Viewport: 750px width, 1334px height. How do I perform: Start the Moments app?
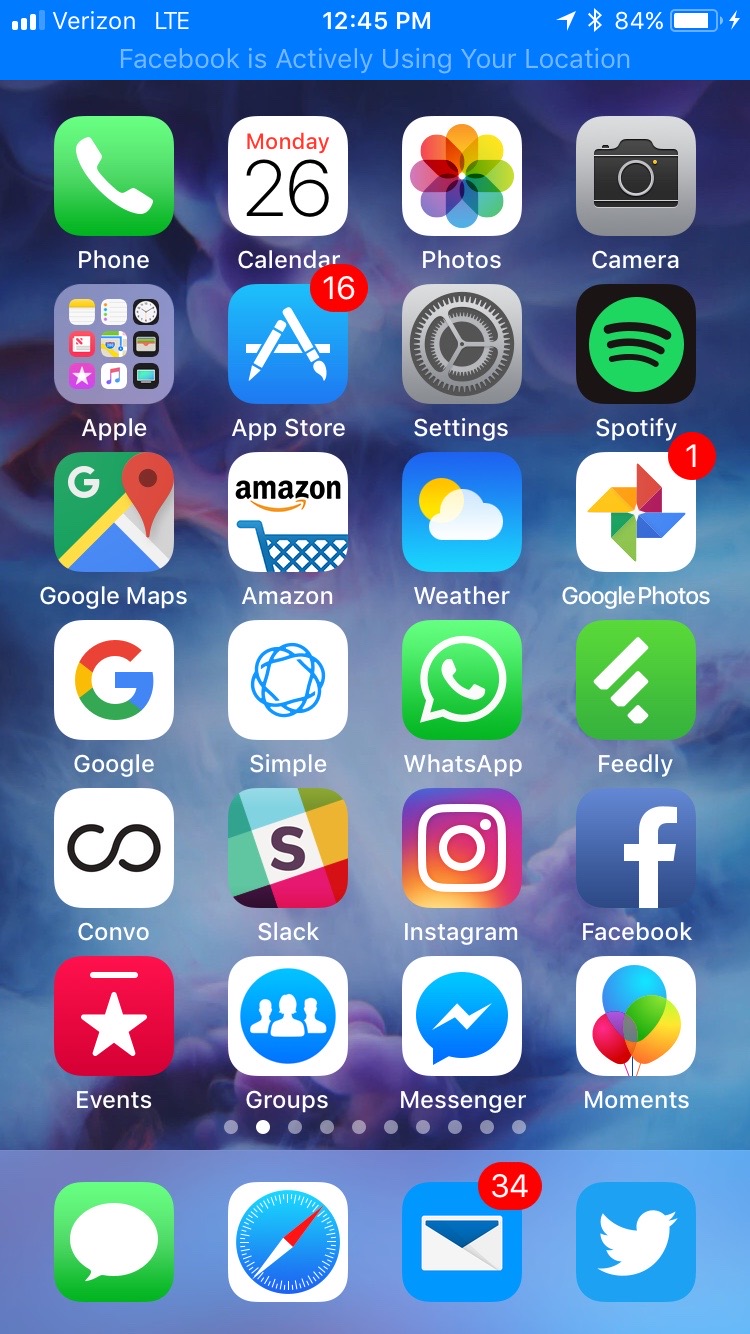pyautogui.click(x=636, y=1016)
